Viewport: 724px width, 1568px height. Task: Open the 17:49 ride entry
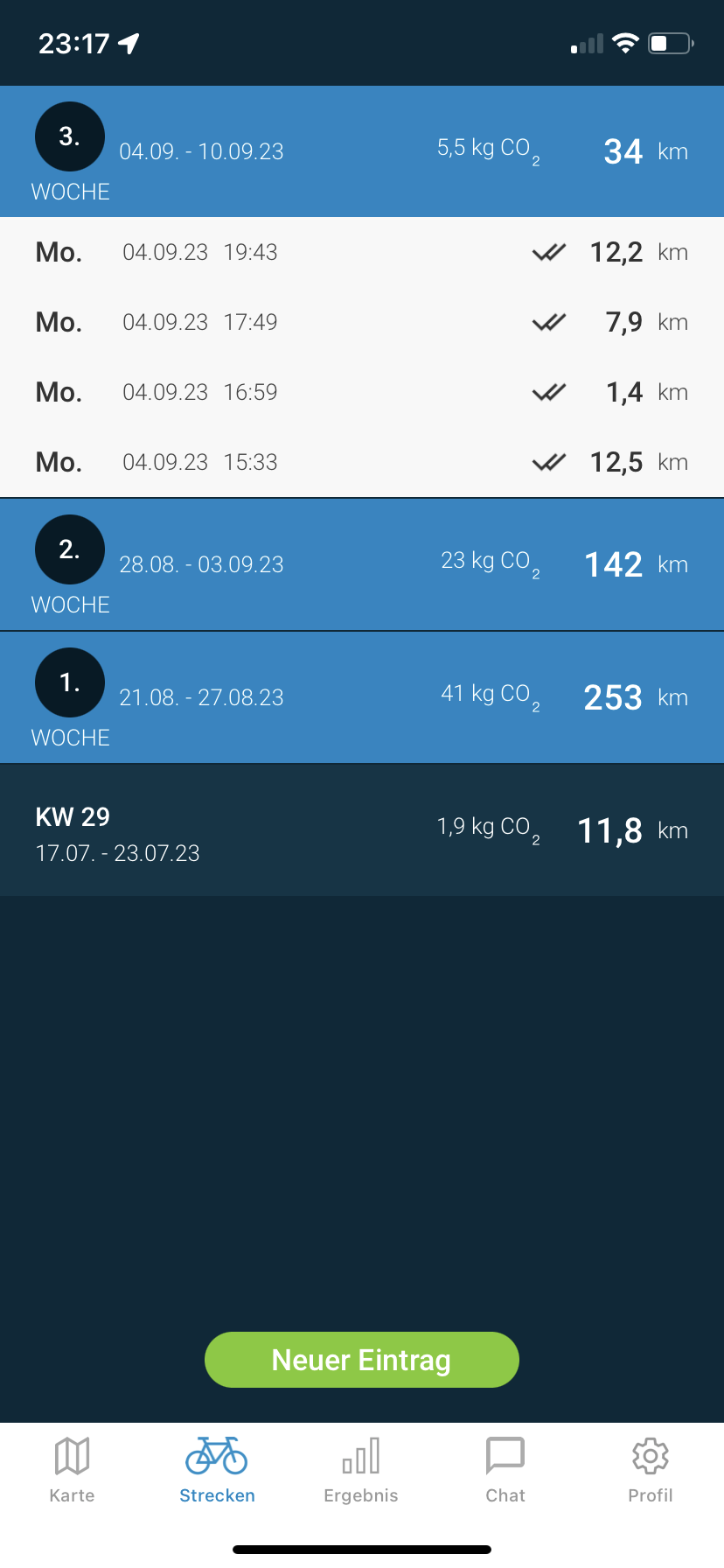point(362,323)
